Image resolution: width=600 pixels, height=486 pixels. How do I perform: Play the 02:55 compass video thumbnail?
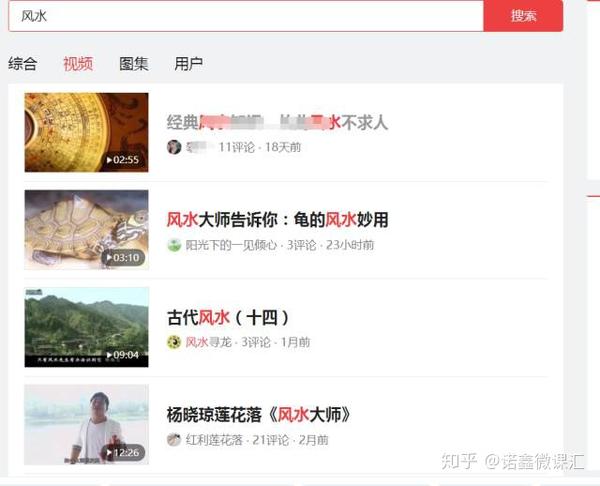click(x=86, y=132)
